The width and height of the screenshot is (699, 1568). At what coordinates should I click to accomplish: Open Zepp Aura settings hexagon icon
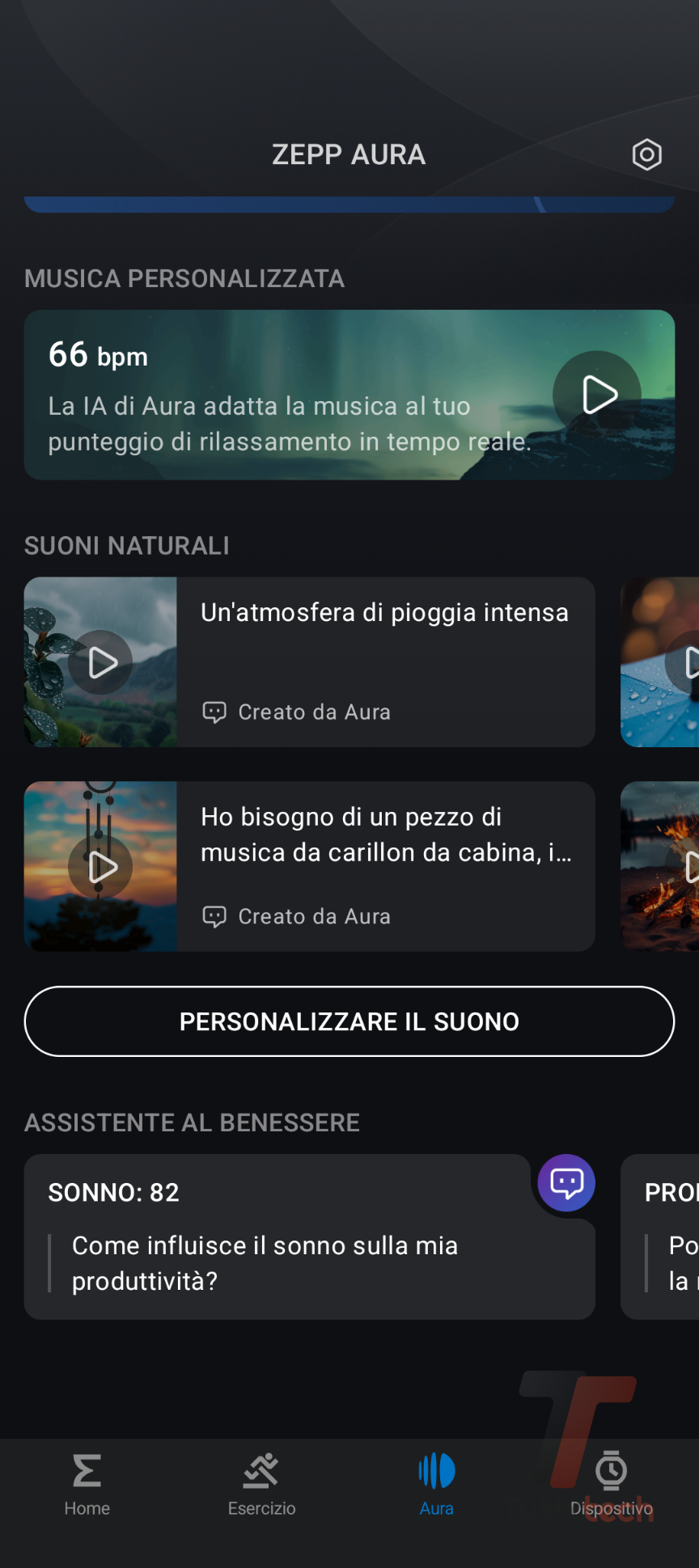(646, 154)
